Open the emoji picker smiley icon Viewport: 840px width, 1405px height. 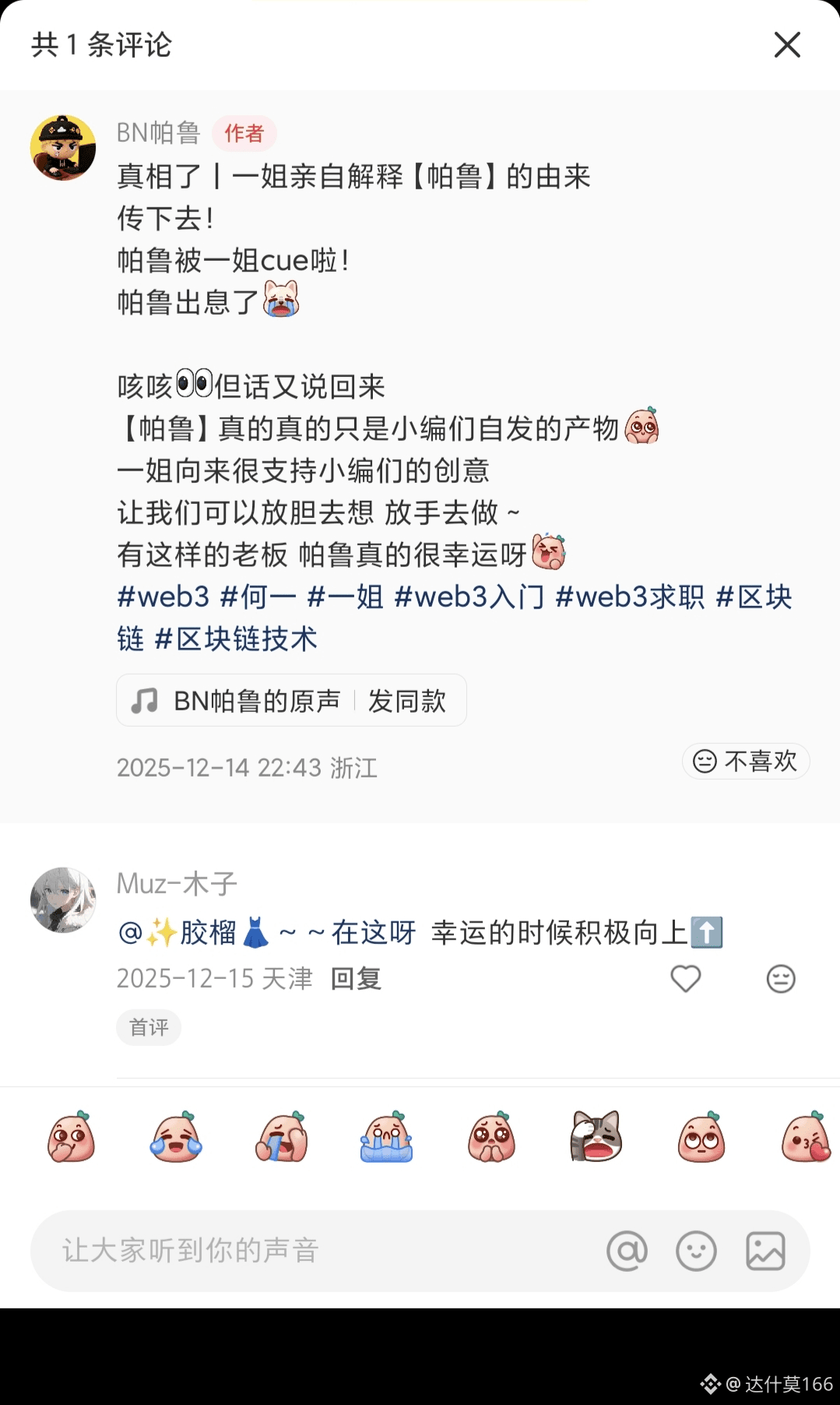[696, 1251]
